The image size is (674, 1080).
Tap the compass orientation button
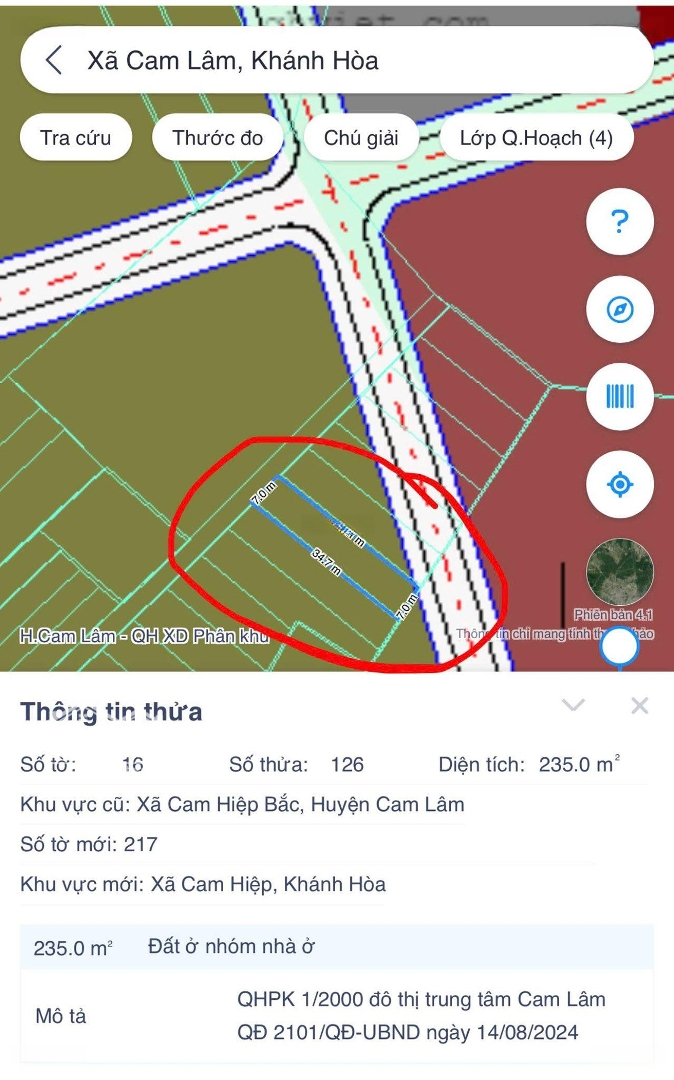click(620, 309)
